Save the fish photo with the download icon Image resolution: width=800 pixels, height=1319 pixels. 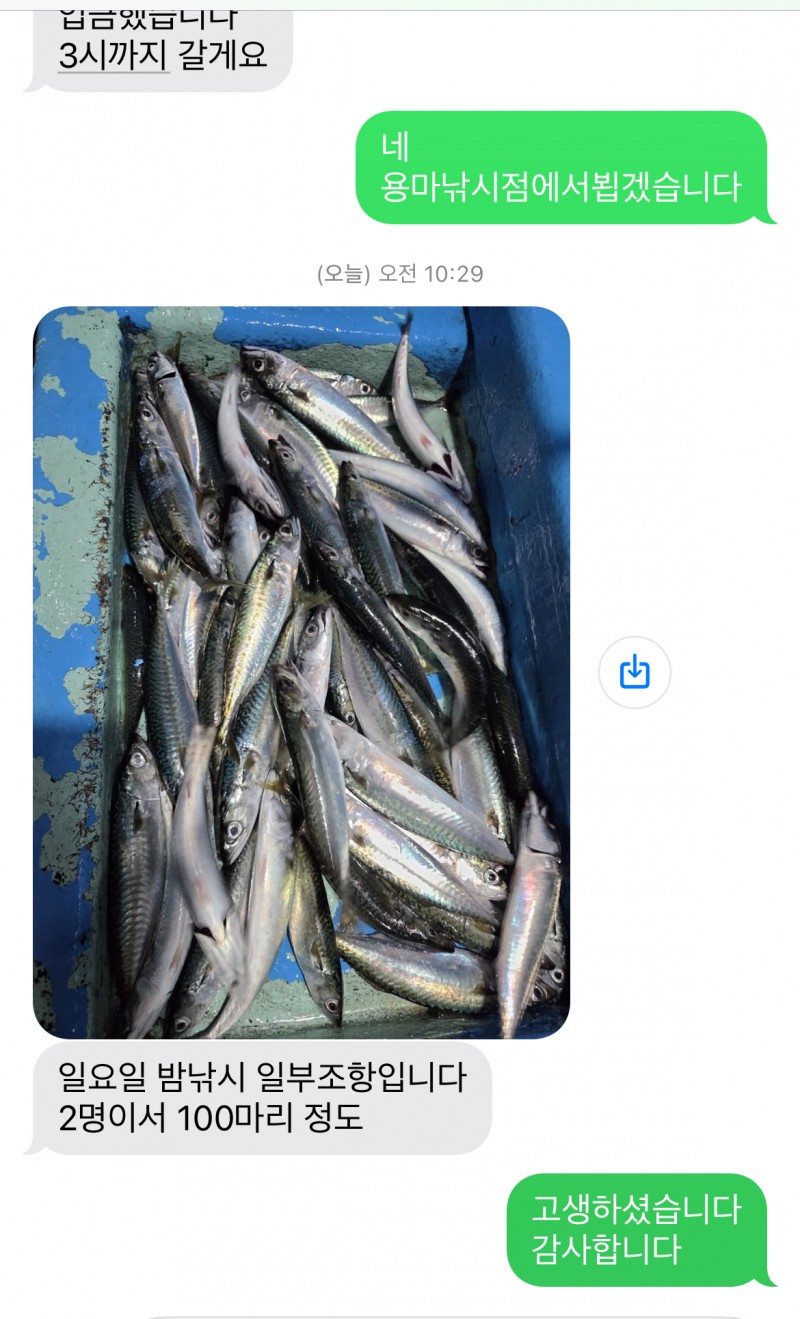634,672
